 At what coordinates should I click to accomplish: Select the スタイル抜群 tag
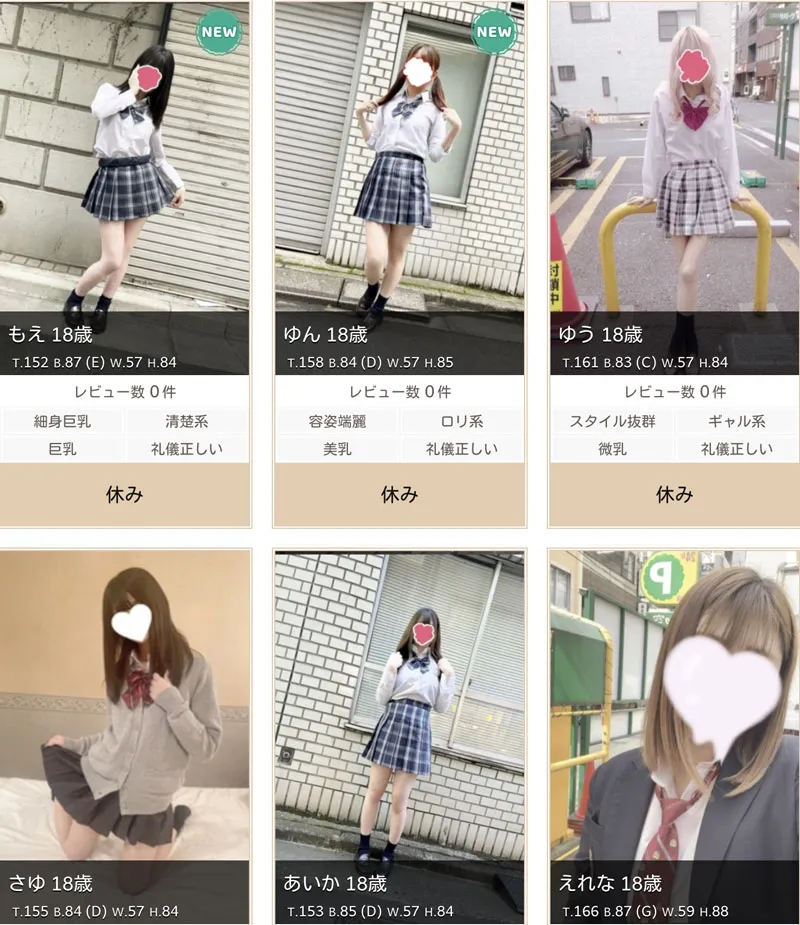tap(612, 422)
